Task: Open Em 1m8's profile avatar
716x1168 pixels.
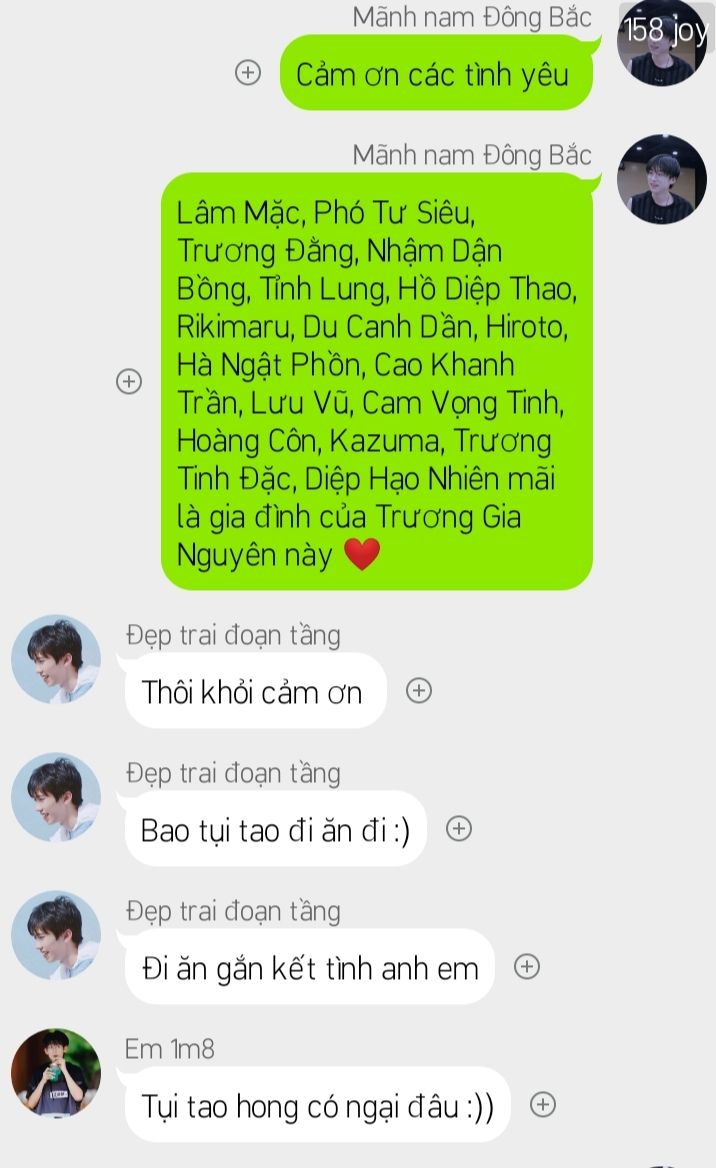Action: 56,1073
